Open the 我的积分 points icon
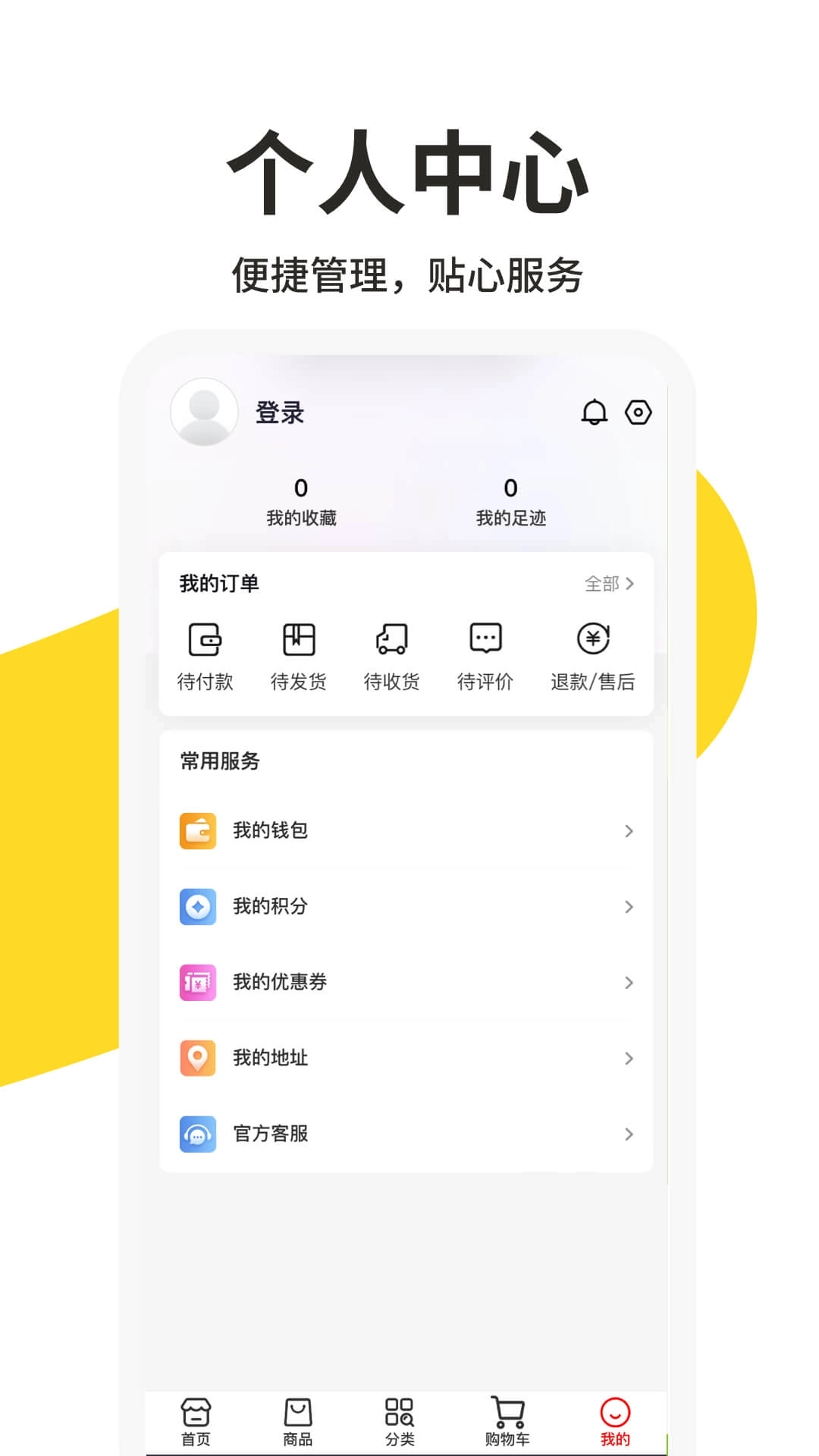This screenshot has height=1456, width=819. point(198,906)
